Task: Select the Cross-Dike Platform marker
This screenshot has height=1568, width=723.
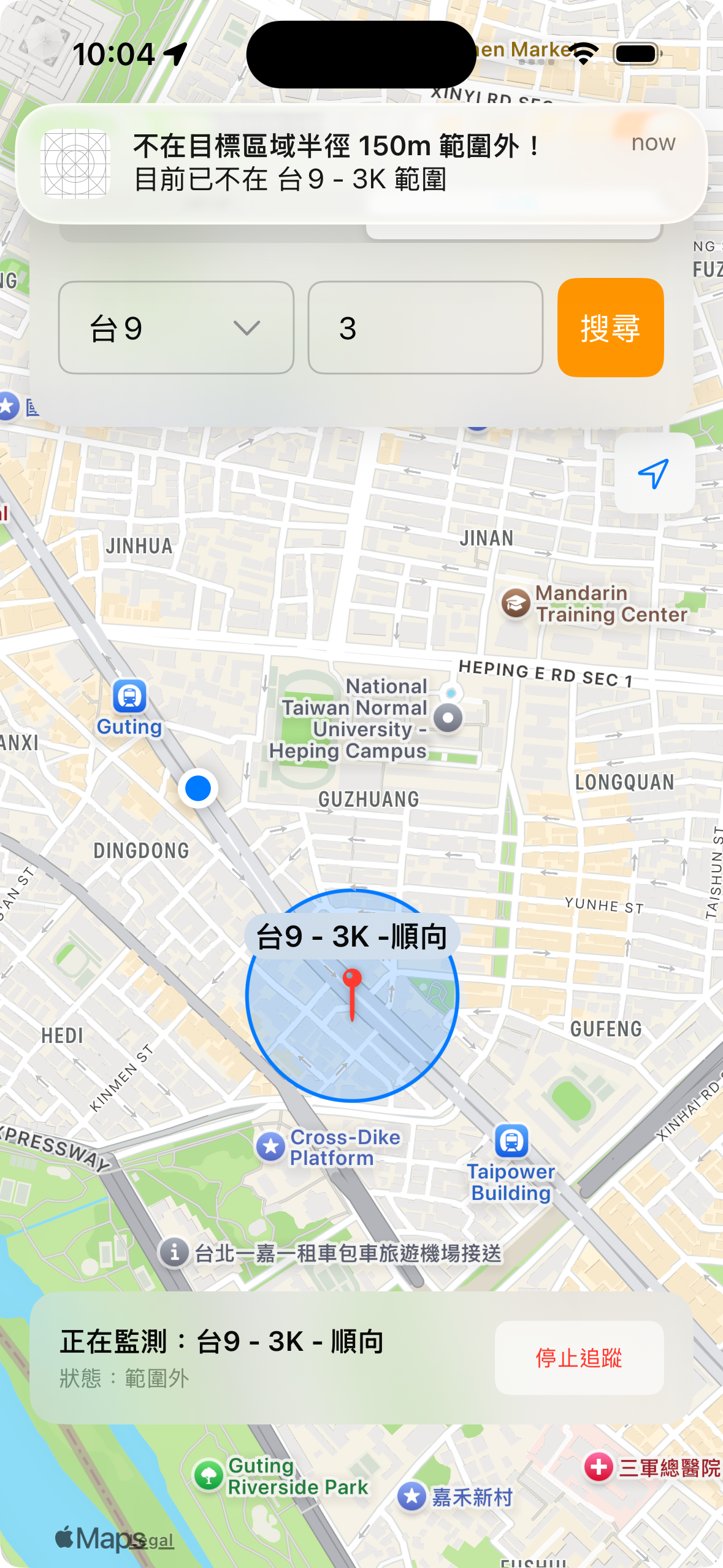Action: [271, 1147]
